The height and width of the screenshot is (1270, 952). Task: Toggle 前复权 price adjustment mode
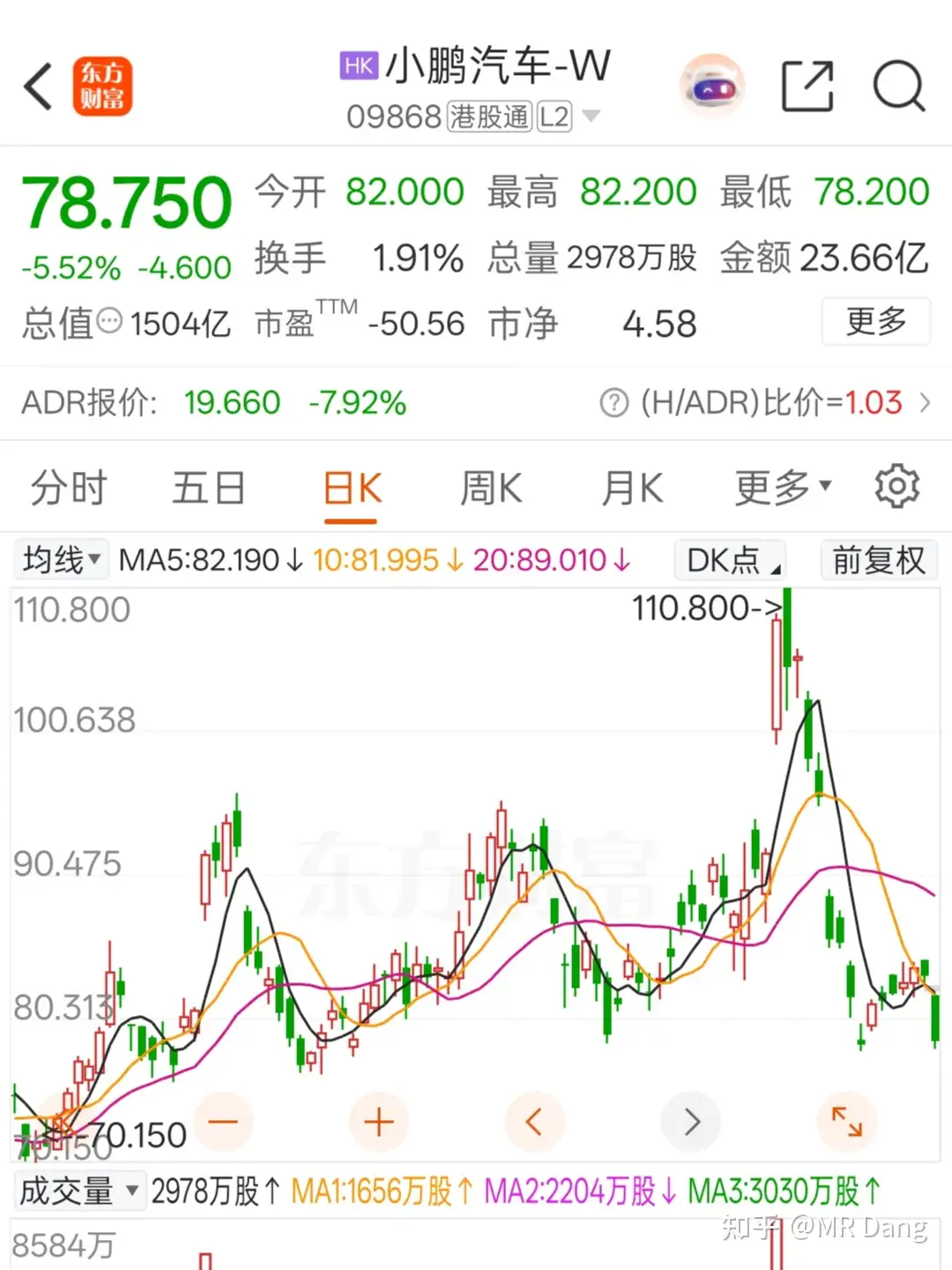click(x=879, y=559)
